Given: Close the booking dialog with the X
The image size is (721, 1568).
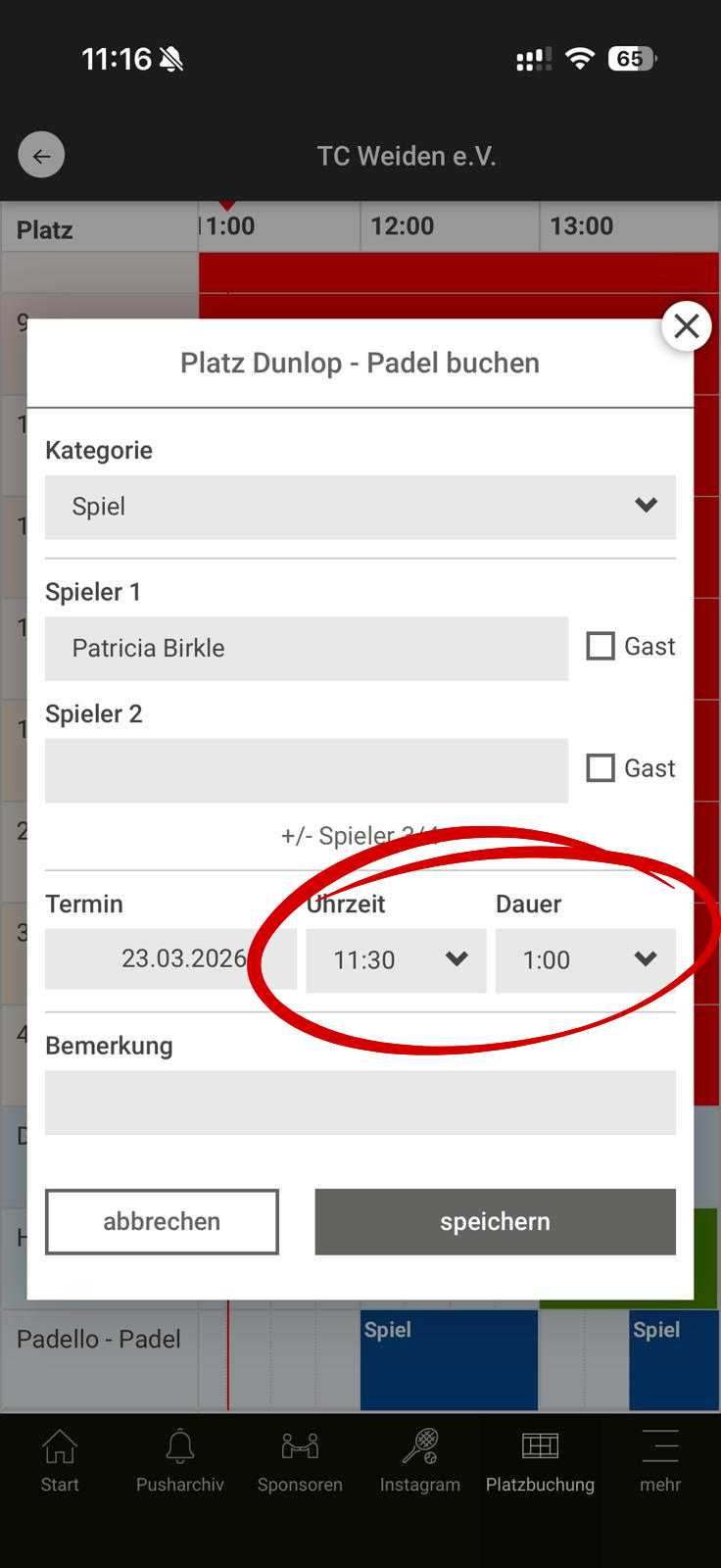Looking at the screenshot, I should click(x=686, y=326).
